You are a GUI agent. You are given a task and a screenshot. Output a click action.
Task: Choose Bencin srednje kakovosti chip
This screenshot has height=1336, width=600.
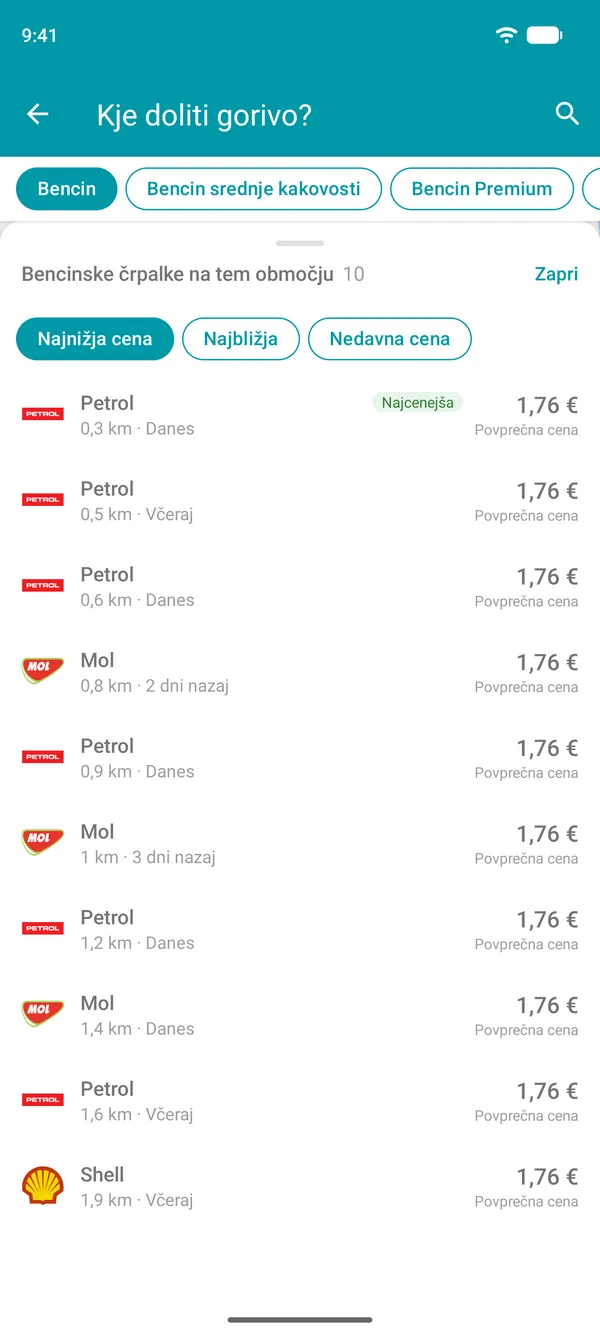coord(254,189)
